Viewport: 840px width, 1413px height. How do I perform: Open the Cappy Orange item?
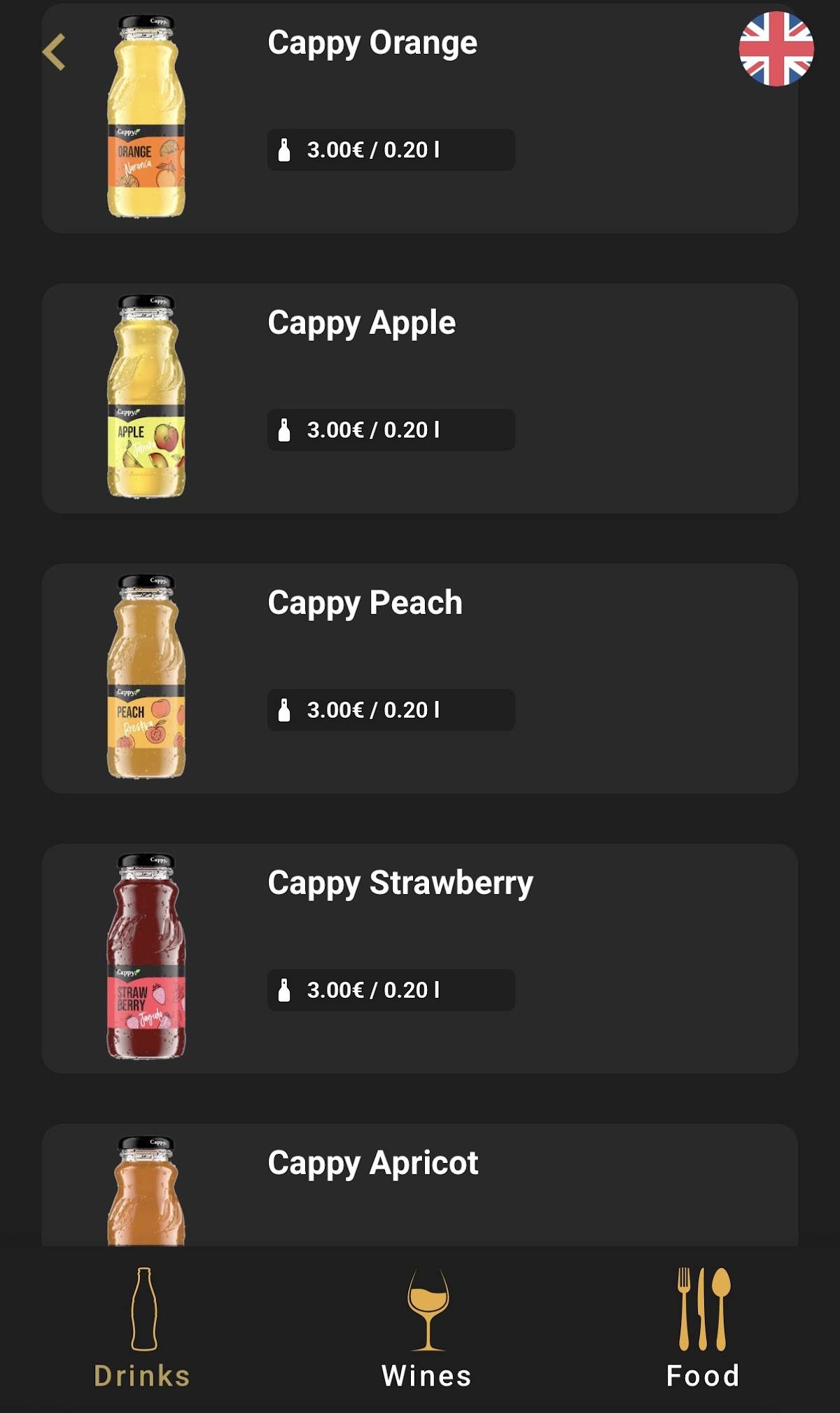[420, 119]
